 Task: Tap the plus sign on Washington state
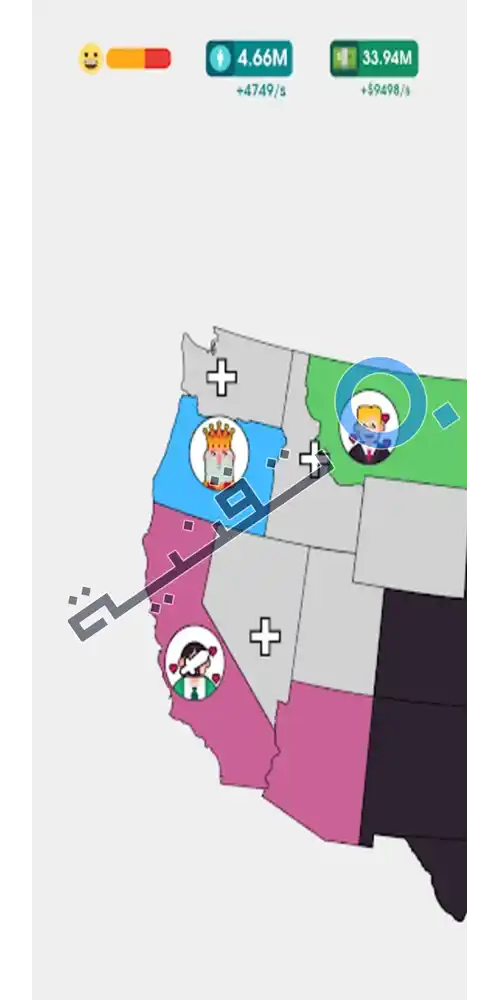[x=221, y=377]
